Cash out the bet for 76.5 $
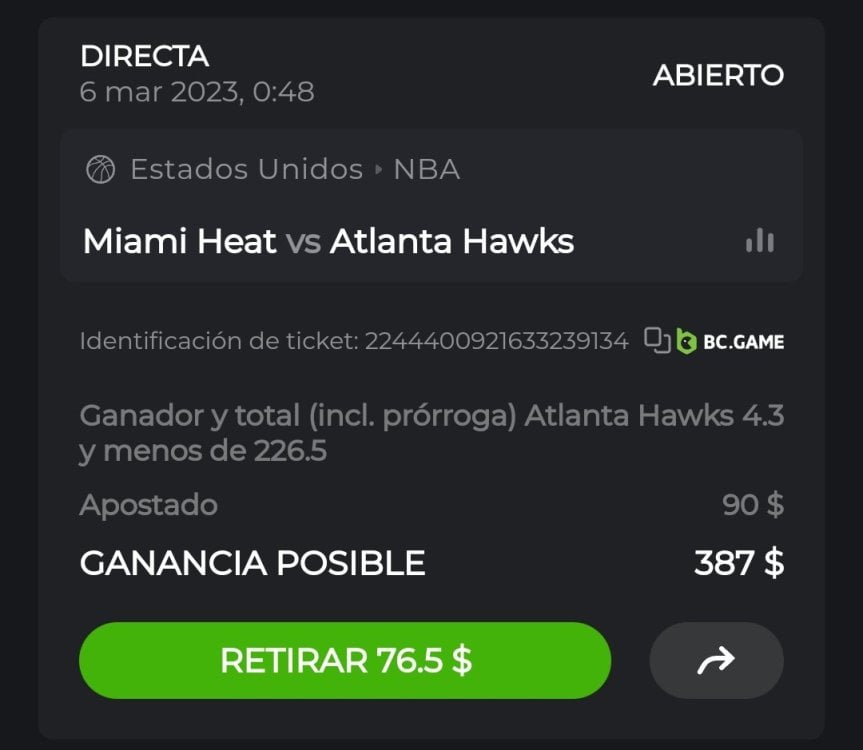The width and height of the screenshot is (863, 750). click(345, 660)
